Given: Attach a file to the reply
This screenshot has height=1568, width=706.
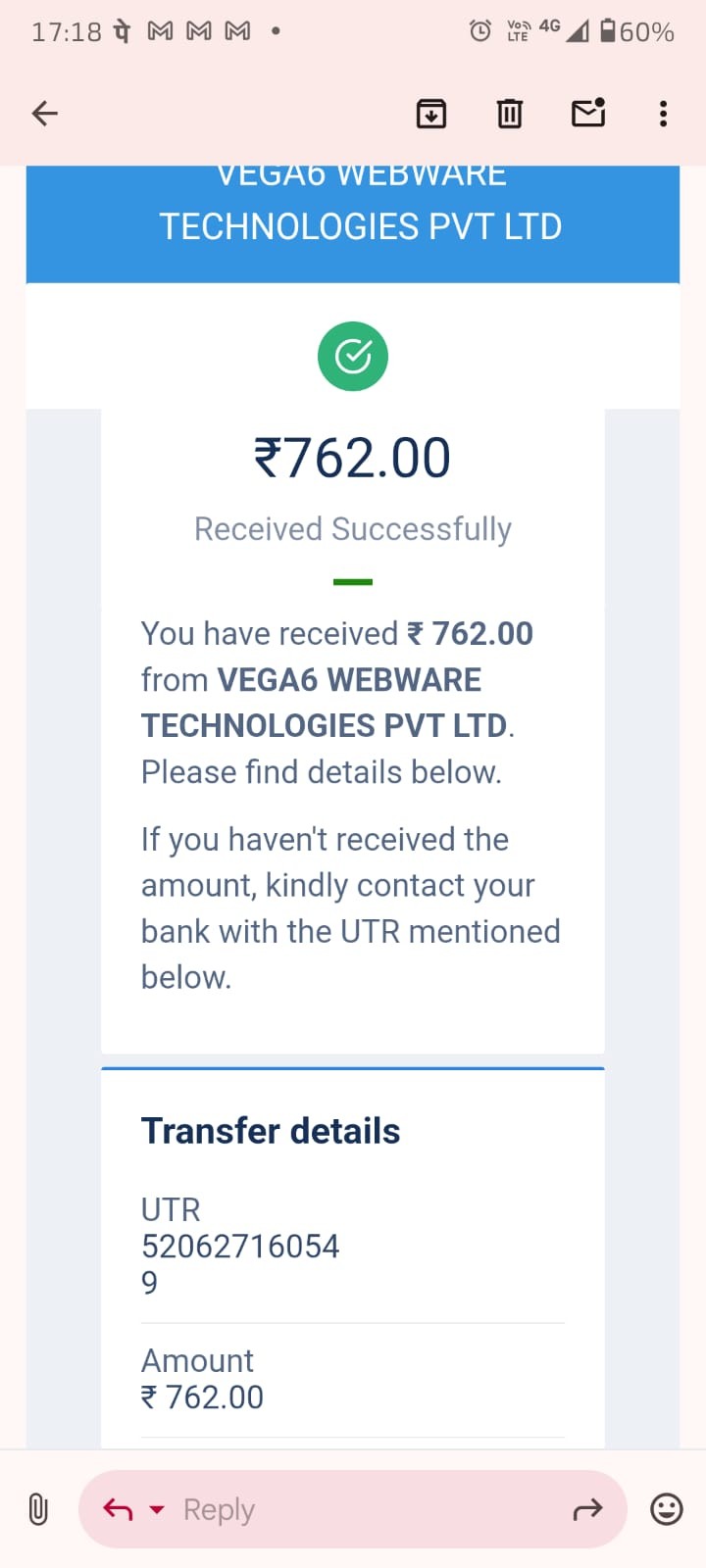Looking at the screenshot, I should click(38, 1509).
